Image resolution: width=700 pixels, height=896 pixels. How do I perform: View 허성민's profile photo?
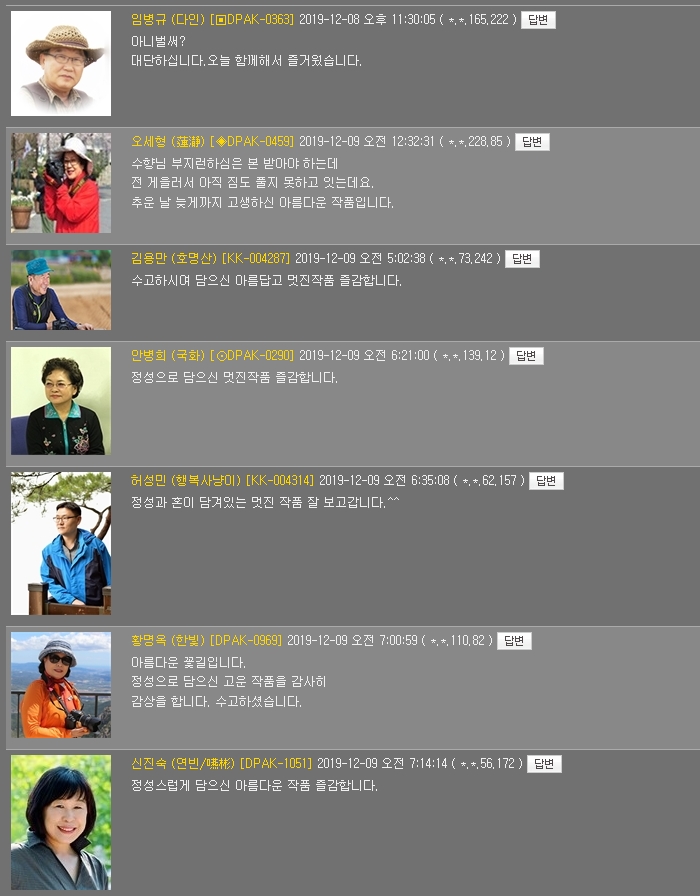tap(61, 543)
